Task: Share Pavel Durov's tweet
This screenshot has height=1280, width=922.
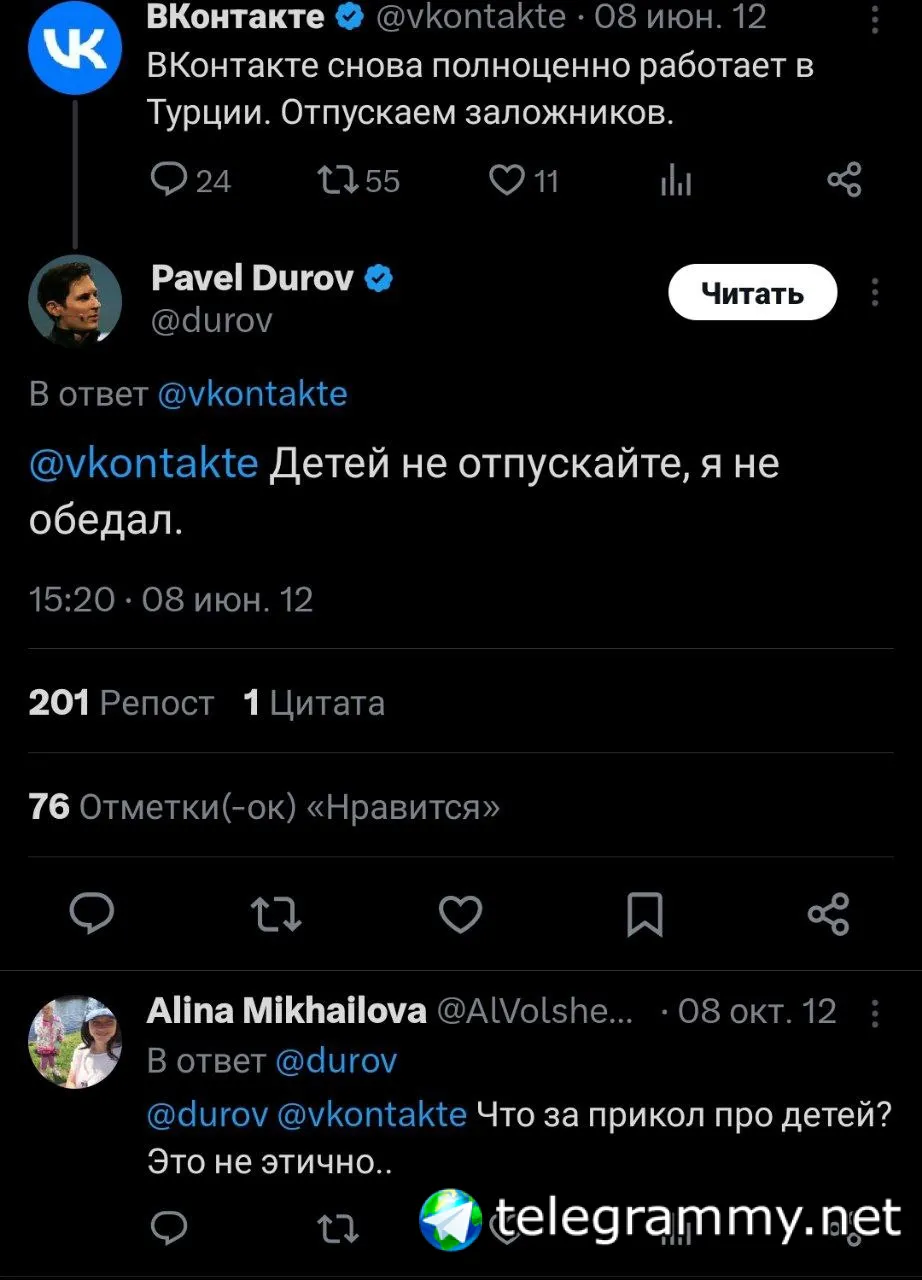Action: click(829, 914)
